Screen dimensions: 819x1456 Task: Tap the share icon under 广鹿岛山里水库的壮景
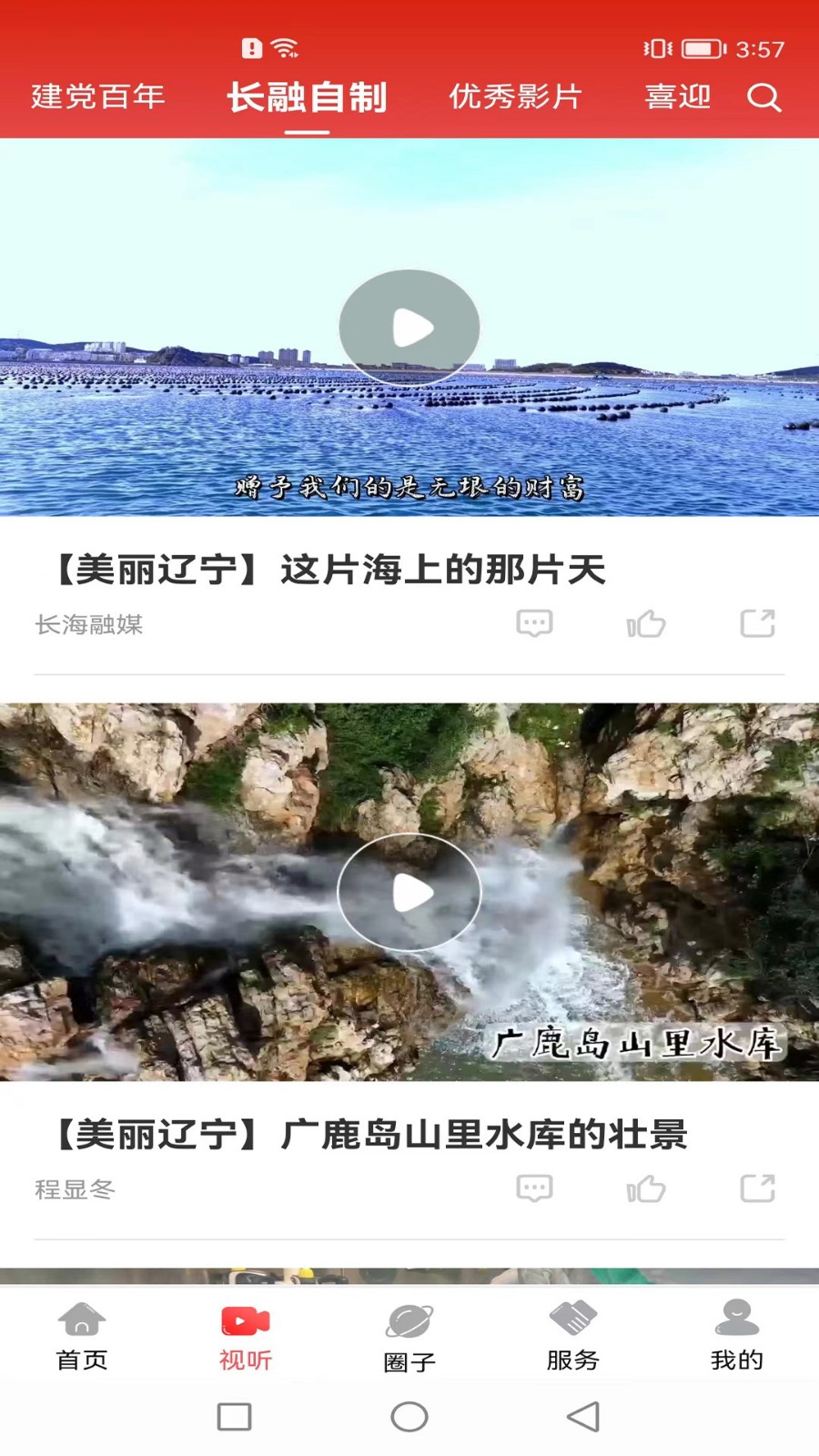click(x=756, y=1188)
